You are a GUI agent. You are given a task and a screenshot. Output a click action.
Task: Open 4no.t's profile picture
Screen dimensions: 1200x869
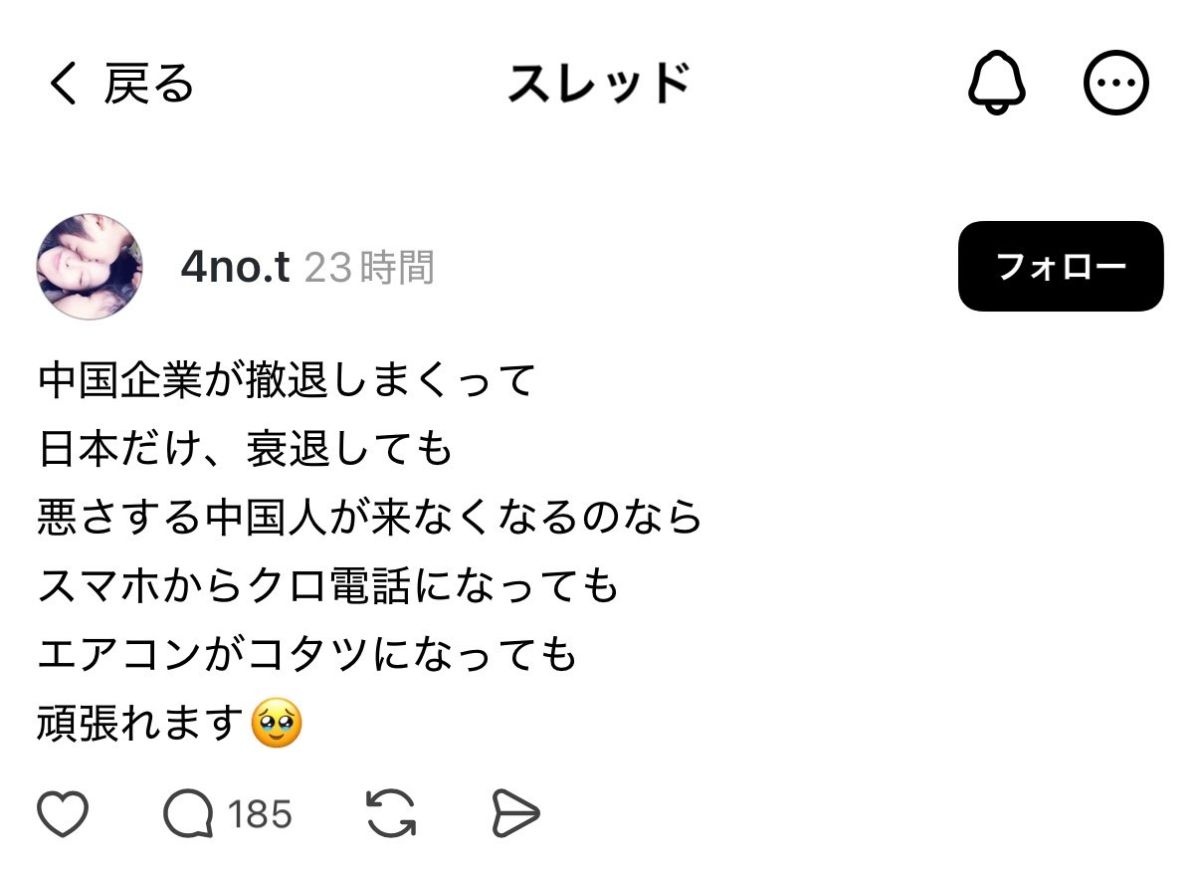click(x=90, y=266)
